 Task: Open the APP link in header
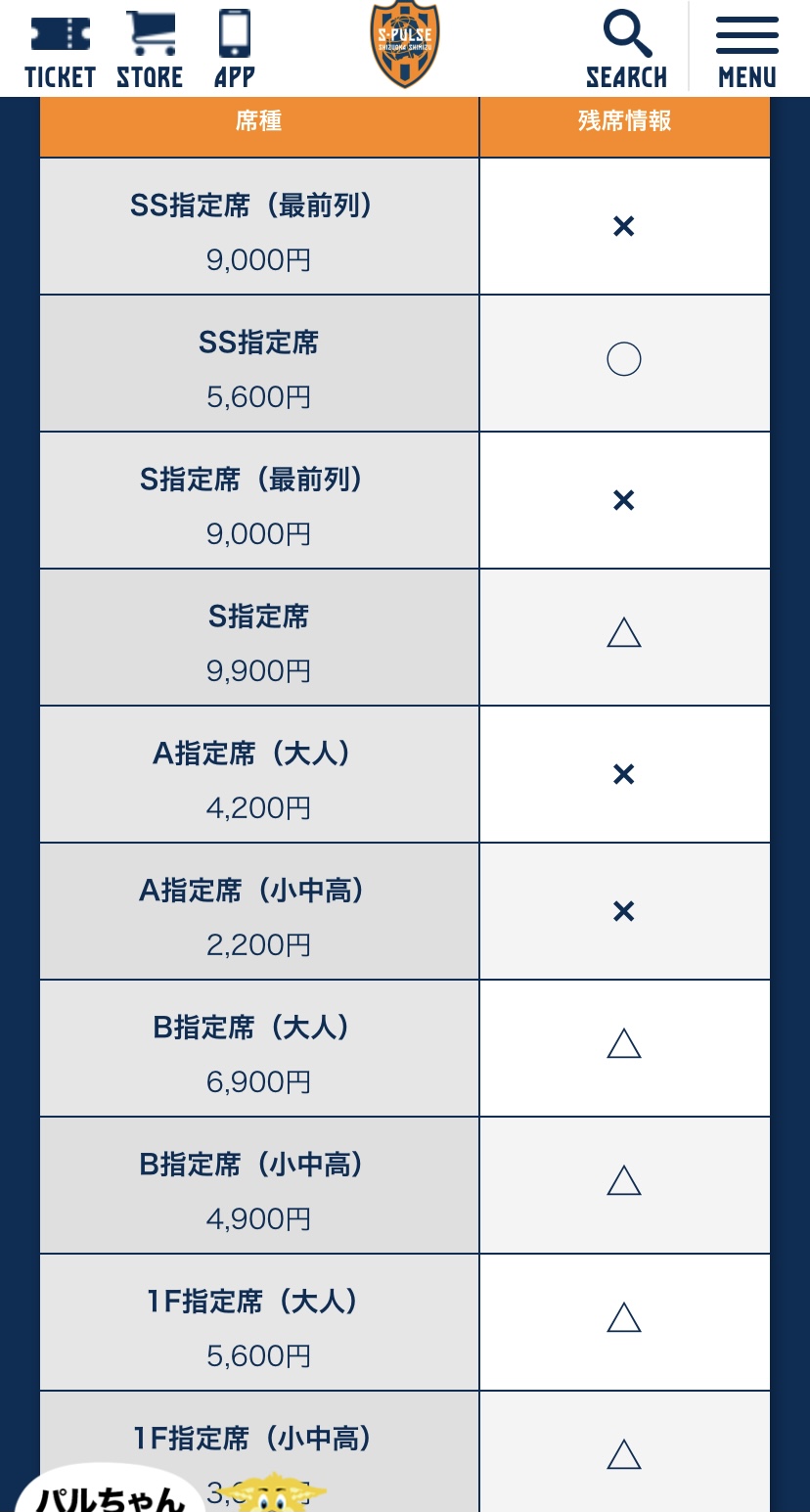coord(235,49)
